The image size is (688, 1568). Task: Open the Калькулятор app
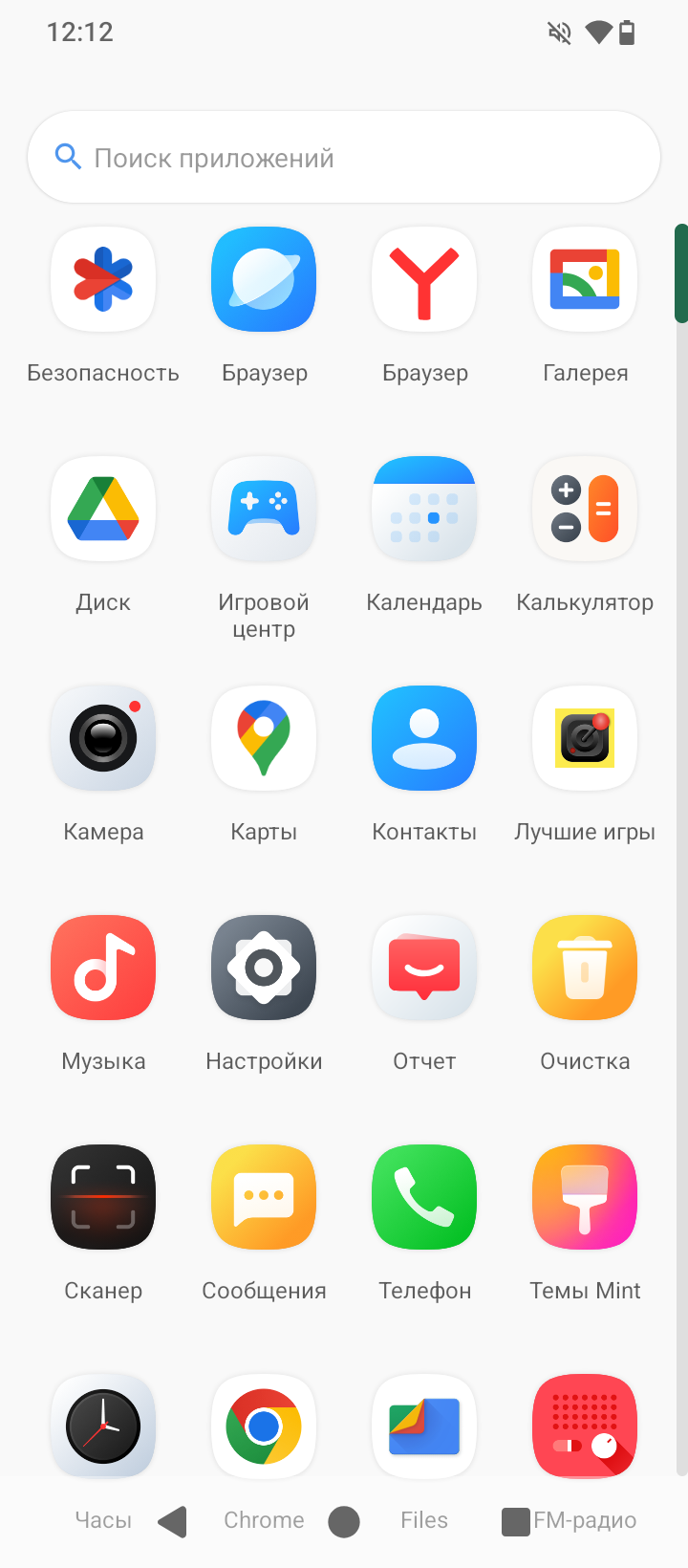585,510
